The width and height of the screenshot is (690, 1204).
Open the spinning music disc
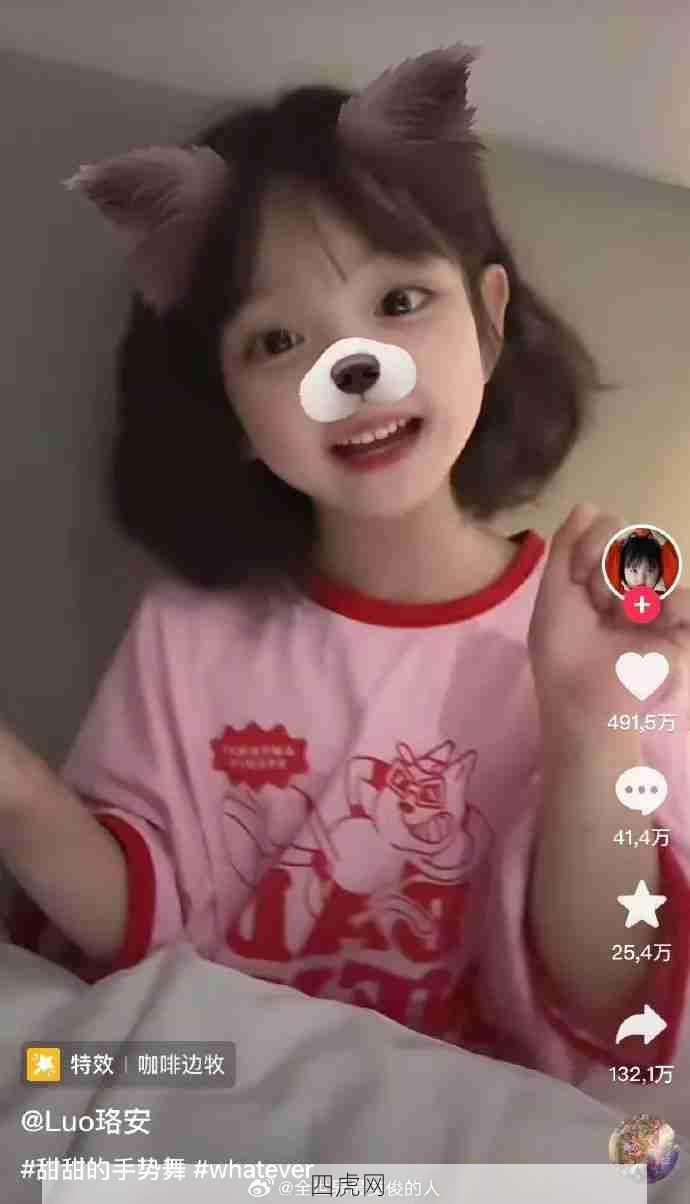tap(643, 1148)
